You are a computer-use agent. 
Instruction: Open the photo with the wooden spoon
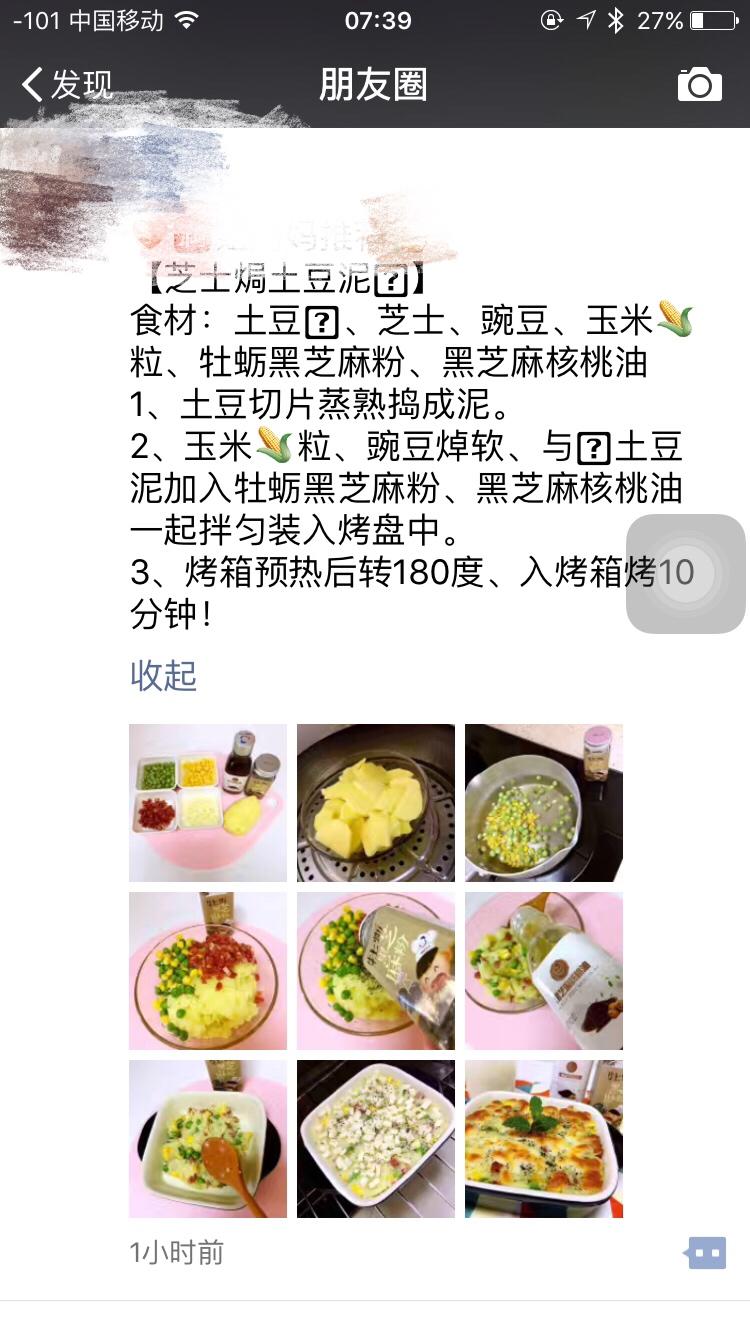(x=208, y=1139)
